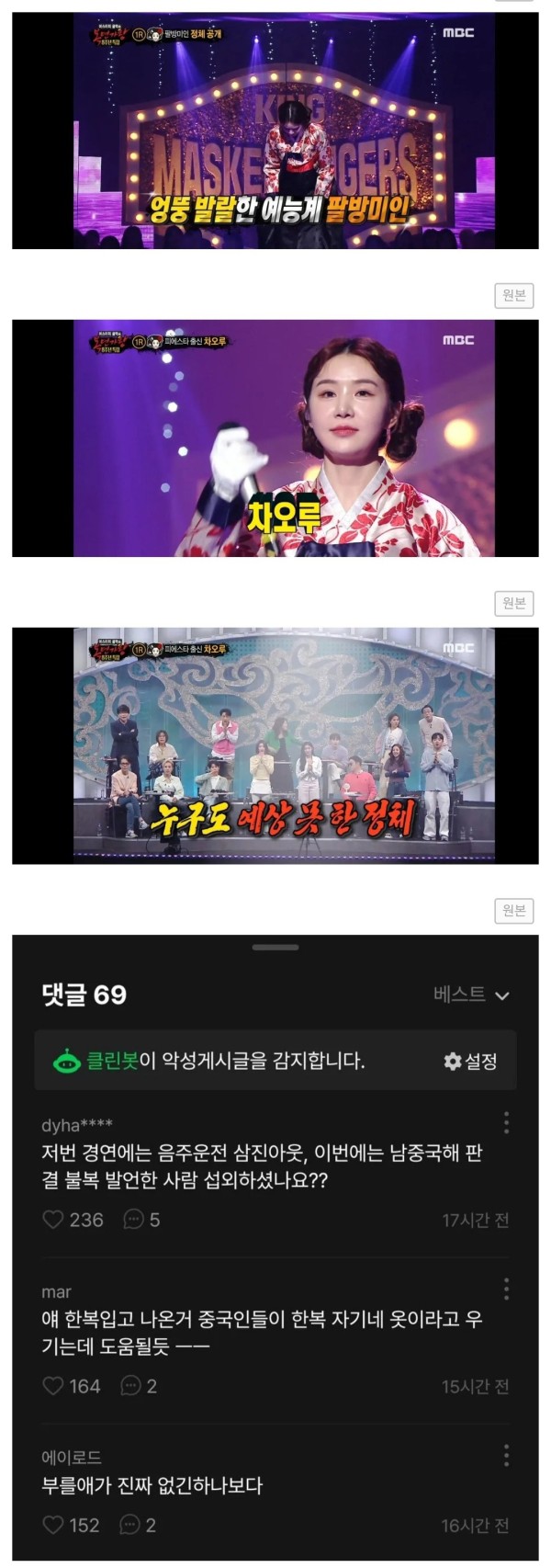Open overflow menu on dyha**** comment
This screenshot has height=1568, width=551.
click(x=506, y=1122)
